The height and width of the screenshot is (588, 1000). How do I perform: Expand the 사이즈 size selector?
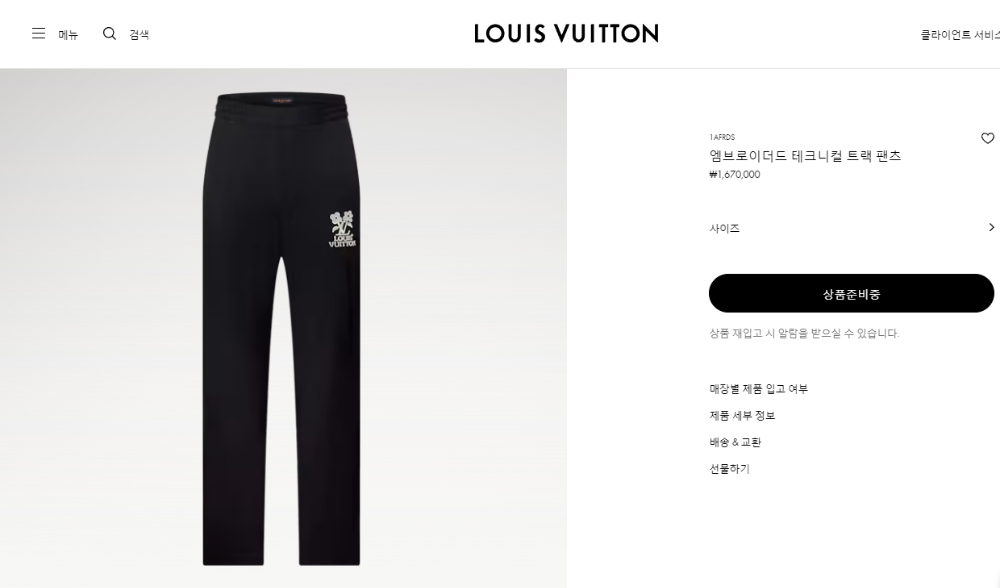point(851,228)
